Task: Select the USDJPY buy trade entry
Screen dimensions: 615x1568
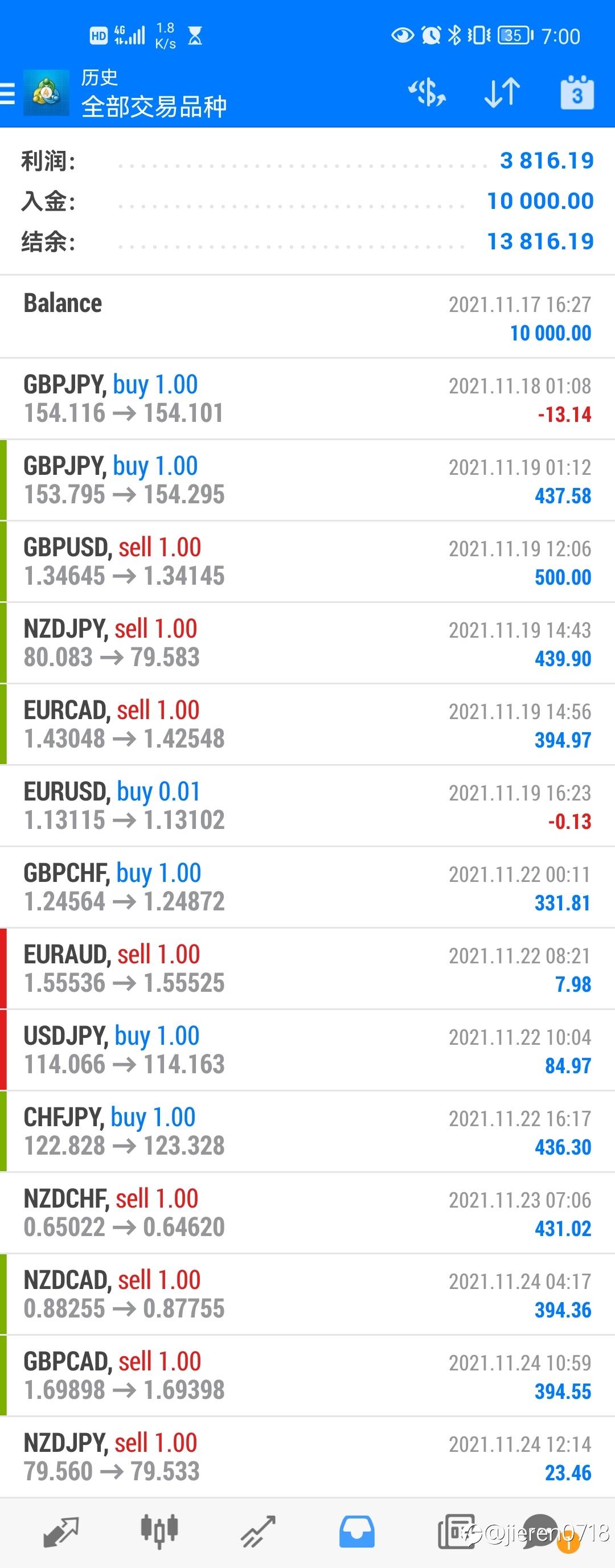Action: [307, 1050]
